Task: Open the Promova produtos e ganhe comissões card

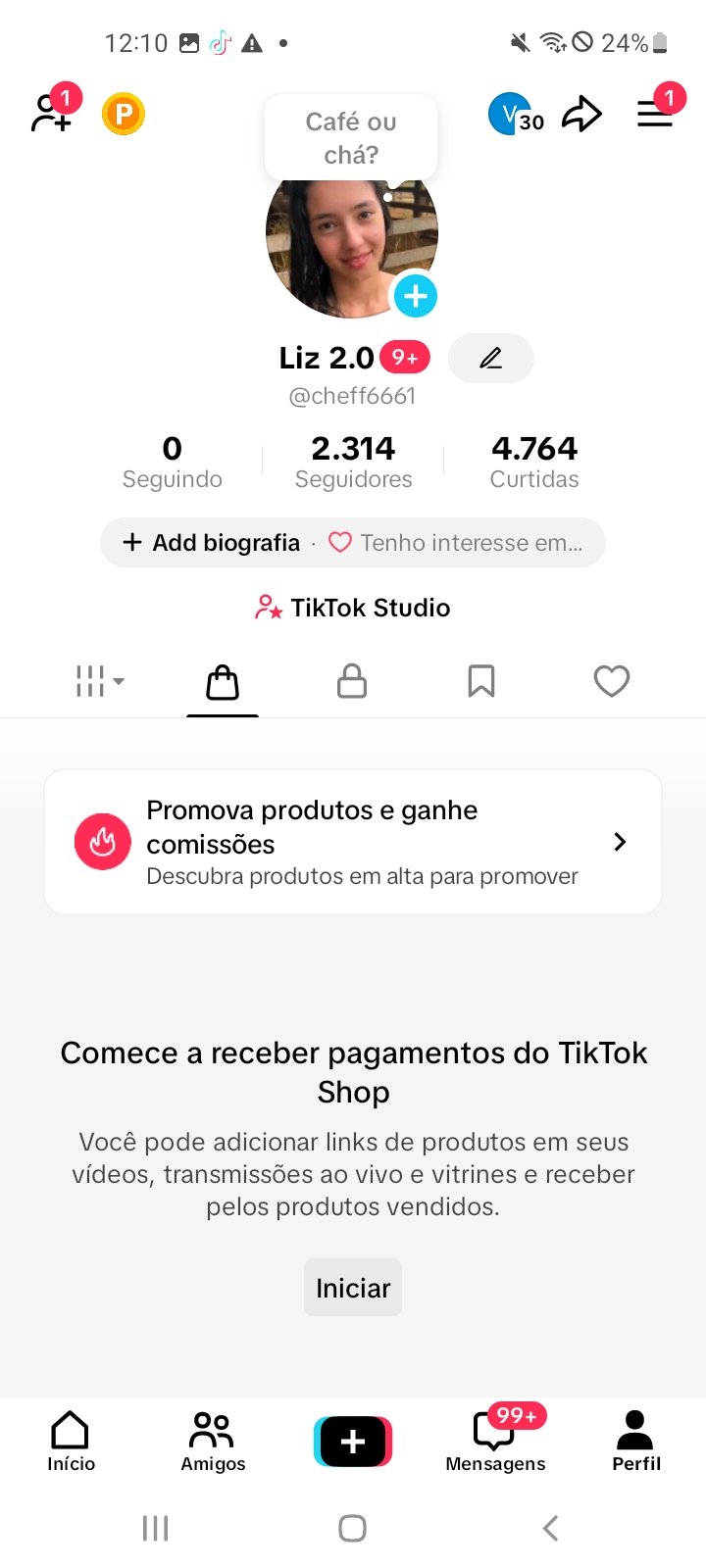Action: tap(353, 842)
